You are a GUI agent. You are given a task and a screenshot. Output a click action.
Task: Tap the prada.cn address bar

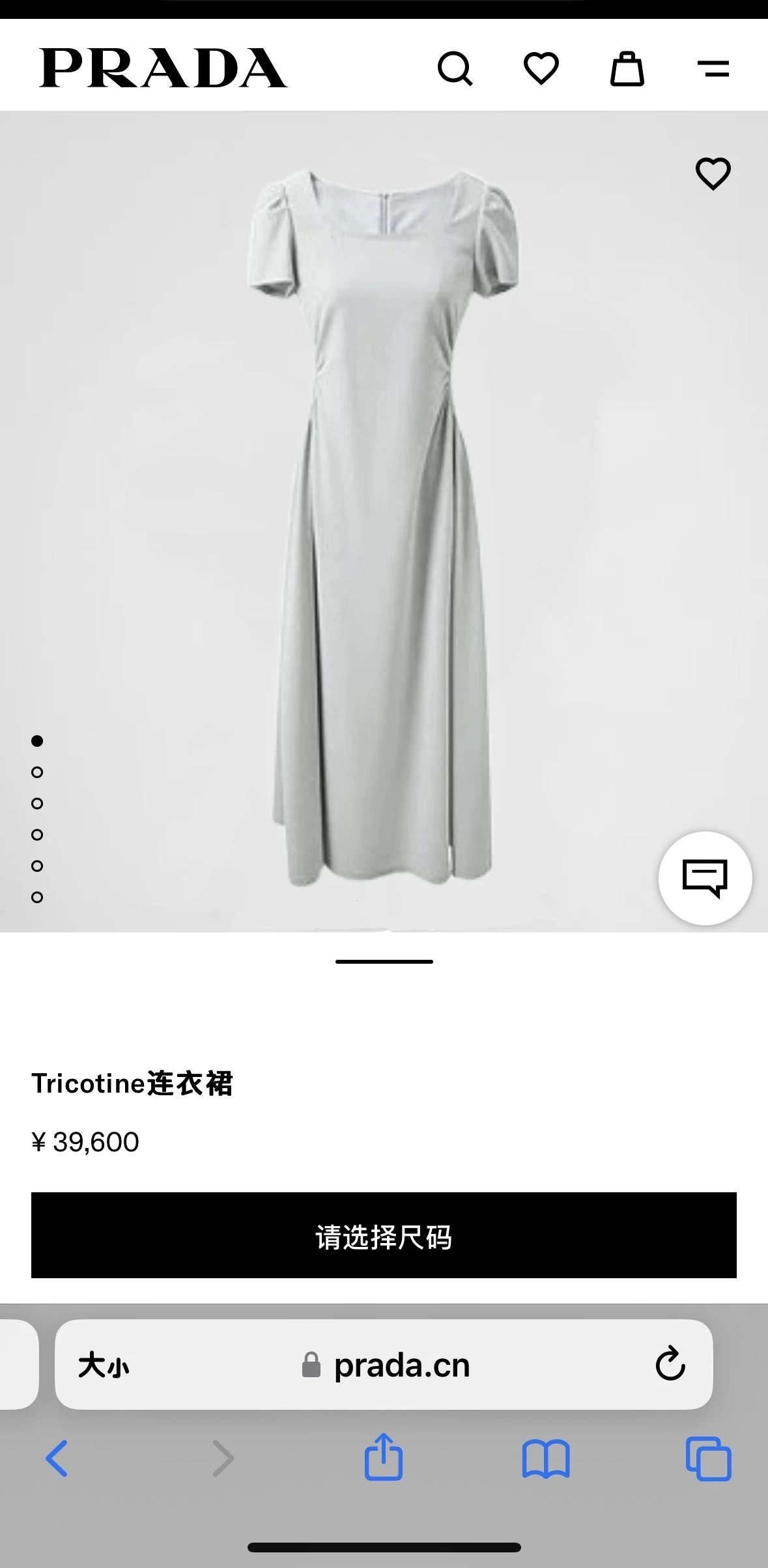coord(401,1365)
